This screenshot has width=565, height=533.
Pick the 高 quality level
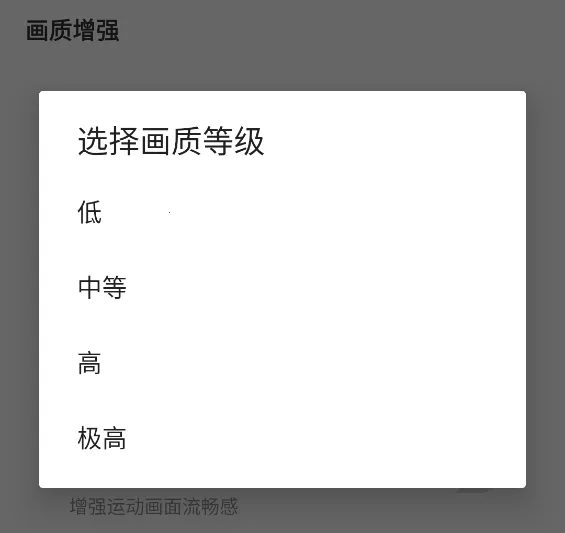point(282,363)
